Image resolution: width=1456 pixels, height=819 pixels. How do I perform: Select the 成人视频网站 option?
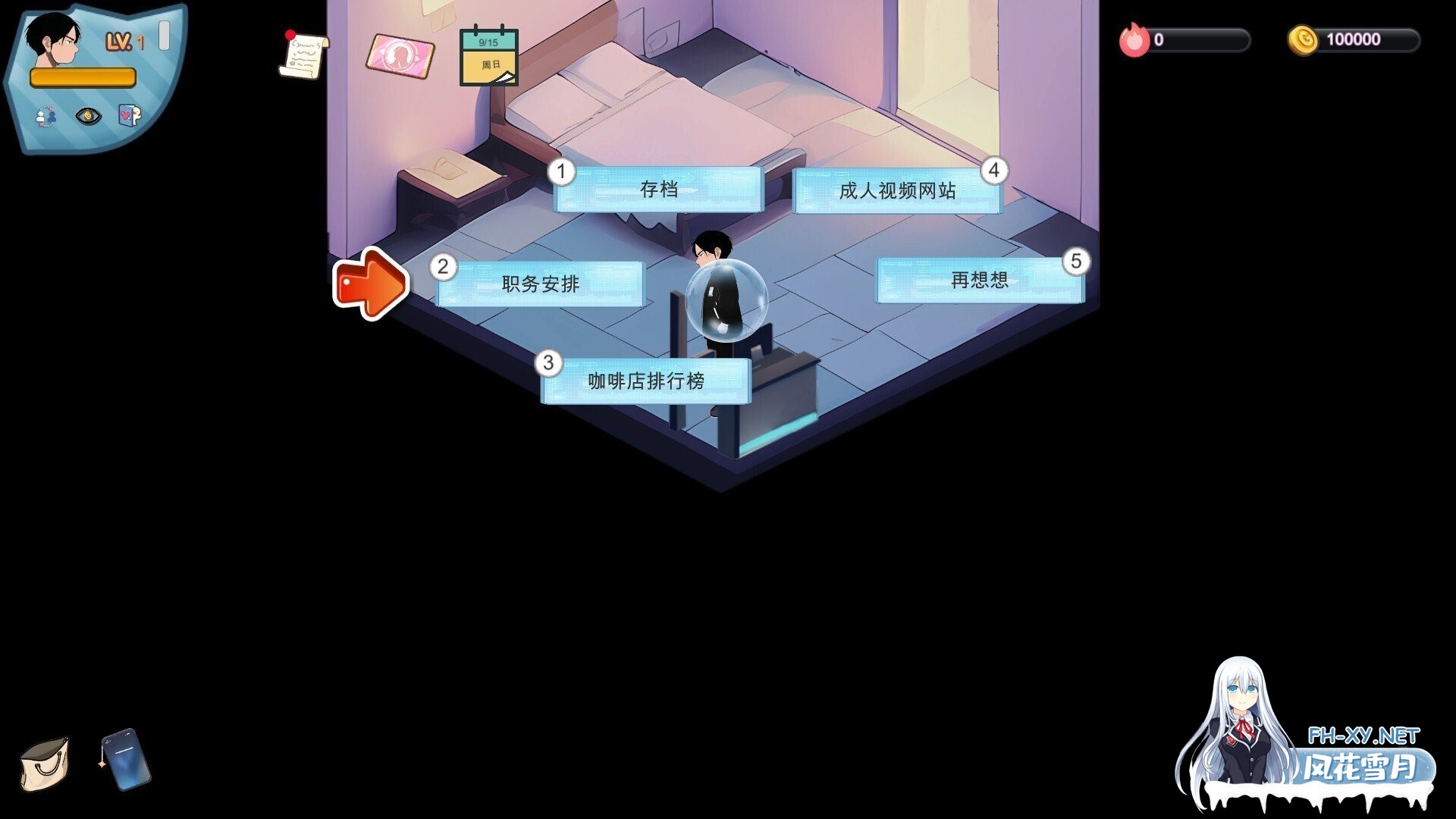(897, 191)
